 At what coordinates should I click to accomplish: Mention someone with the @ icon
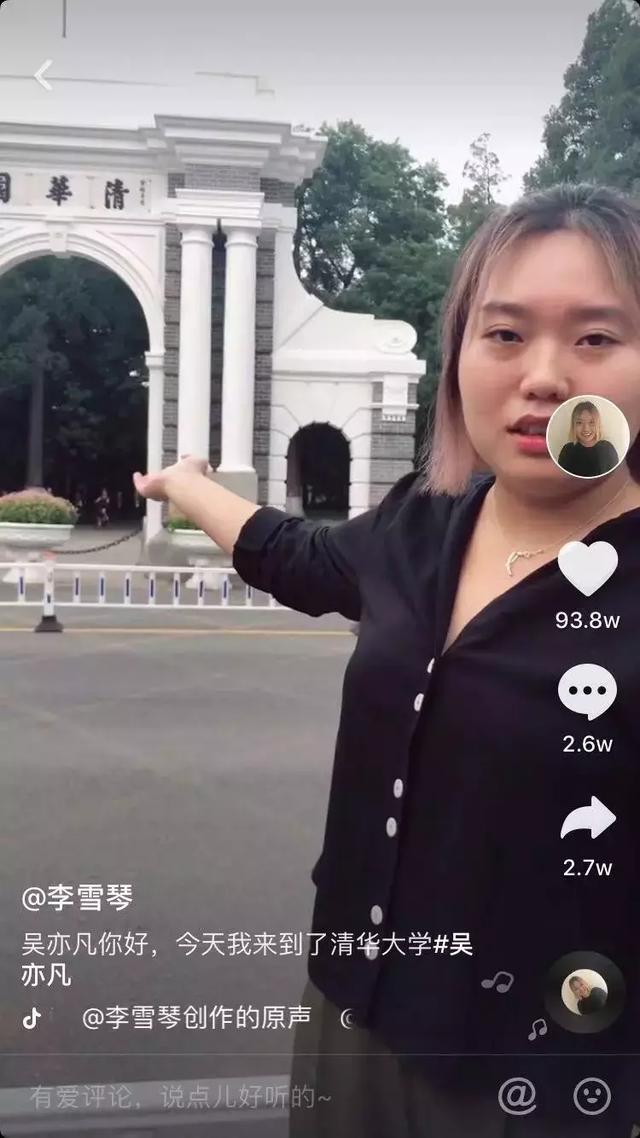click(x=517, y=1096)
